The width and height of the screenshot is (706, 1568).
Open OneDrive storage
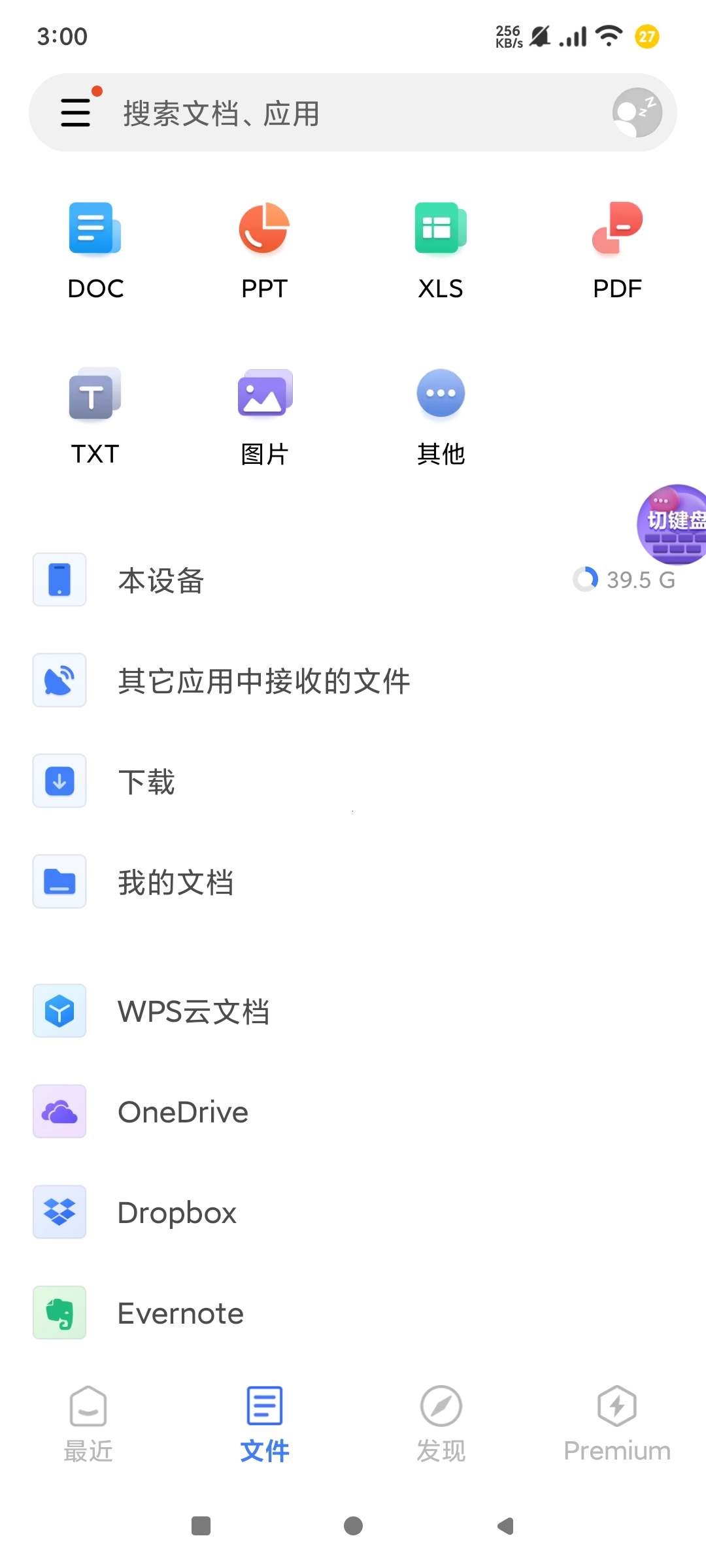pos(353,1112)
